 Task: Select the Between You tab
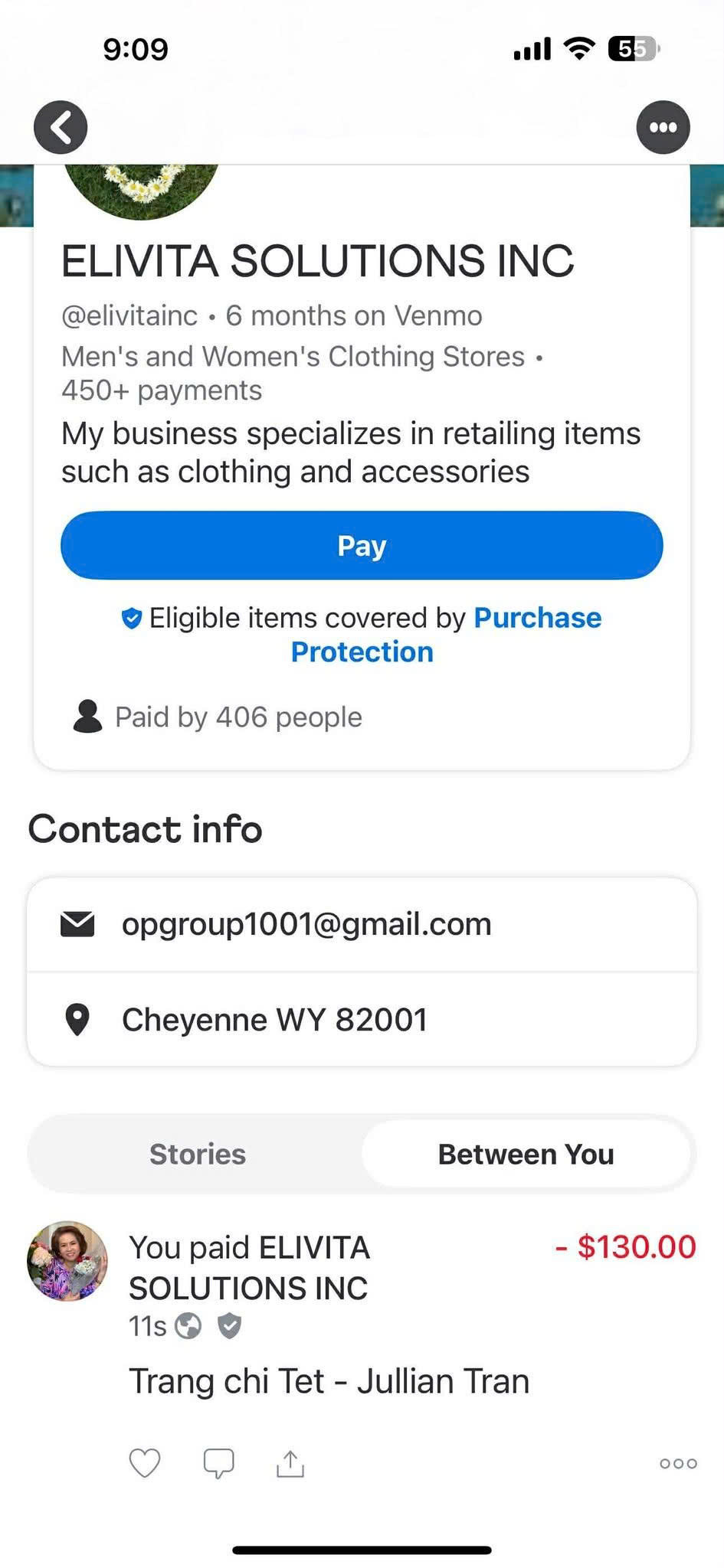coord(526,1154)
